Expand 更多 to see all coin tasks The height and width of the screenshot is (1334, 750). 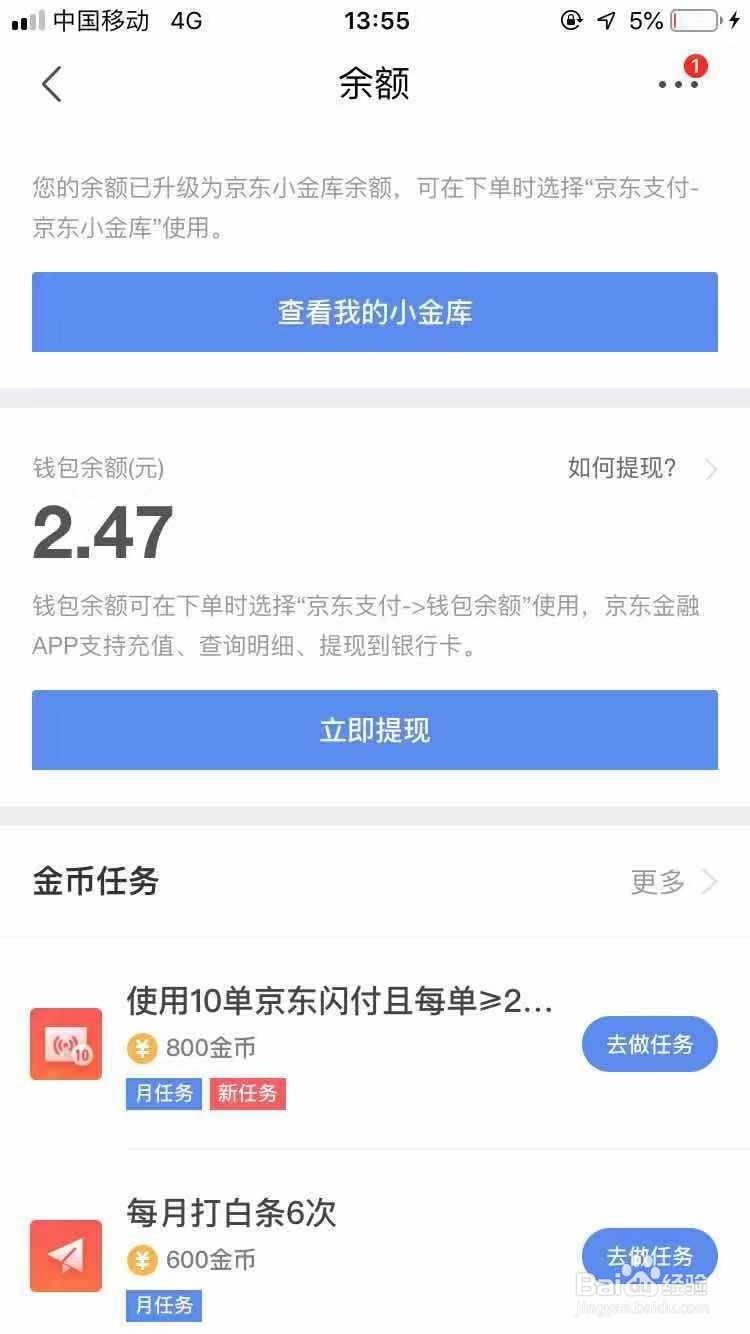(x=657, y=881)
